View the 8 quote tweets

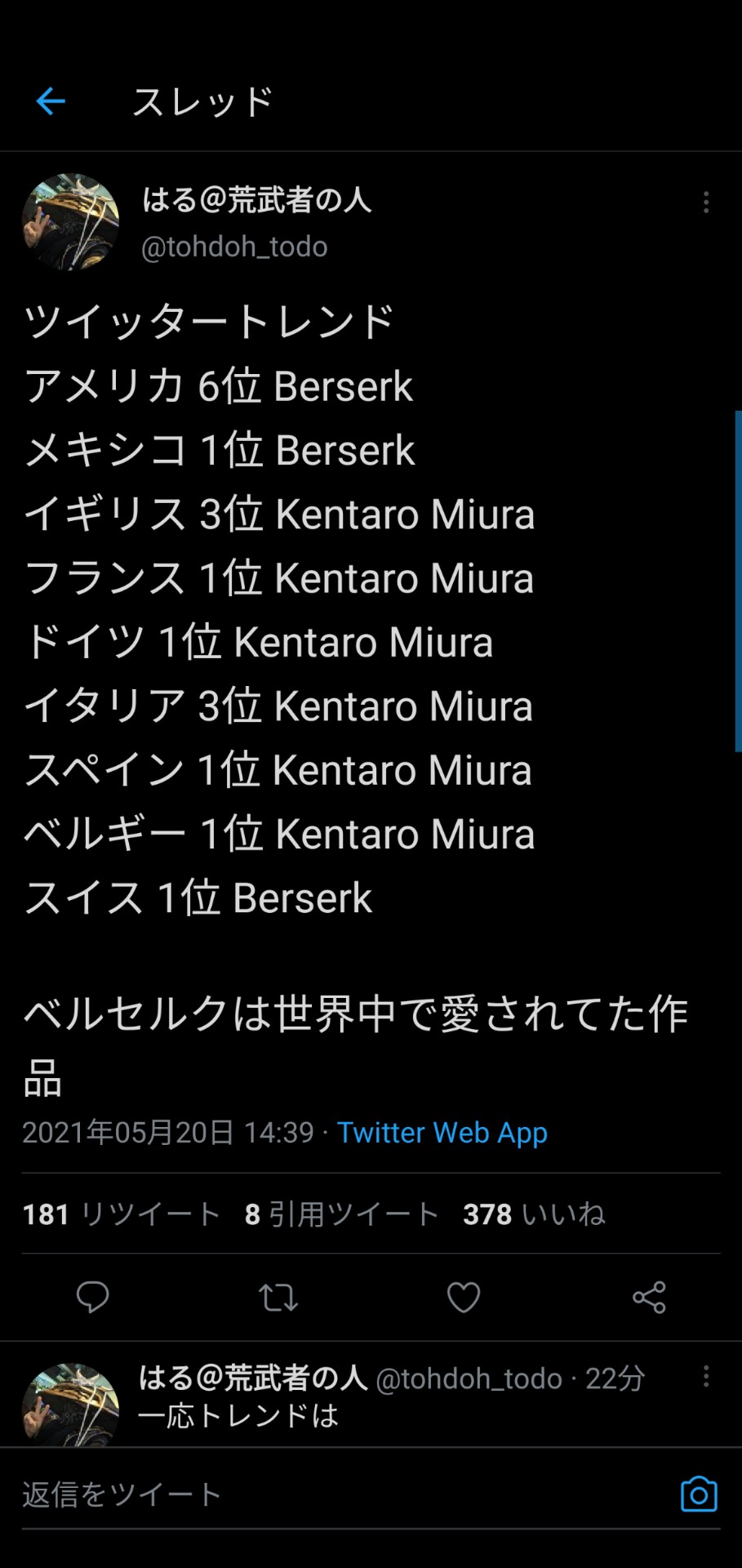341,1214
